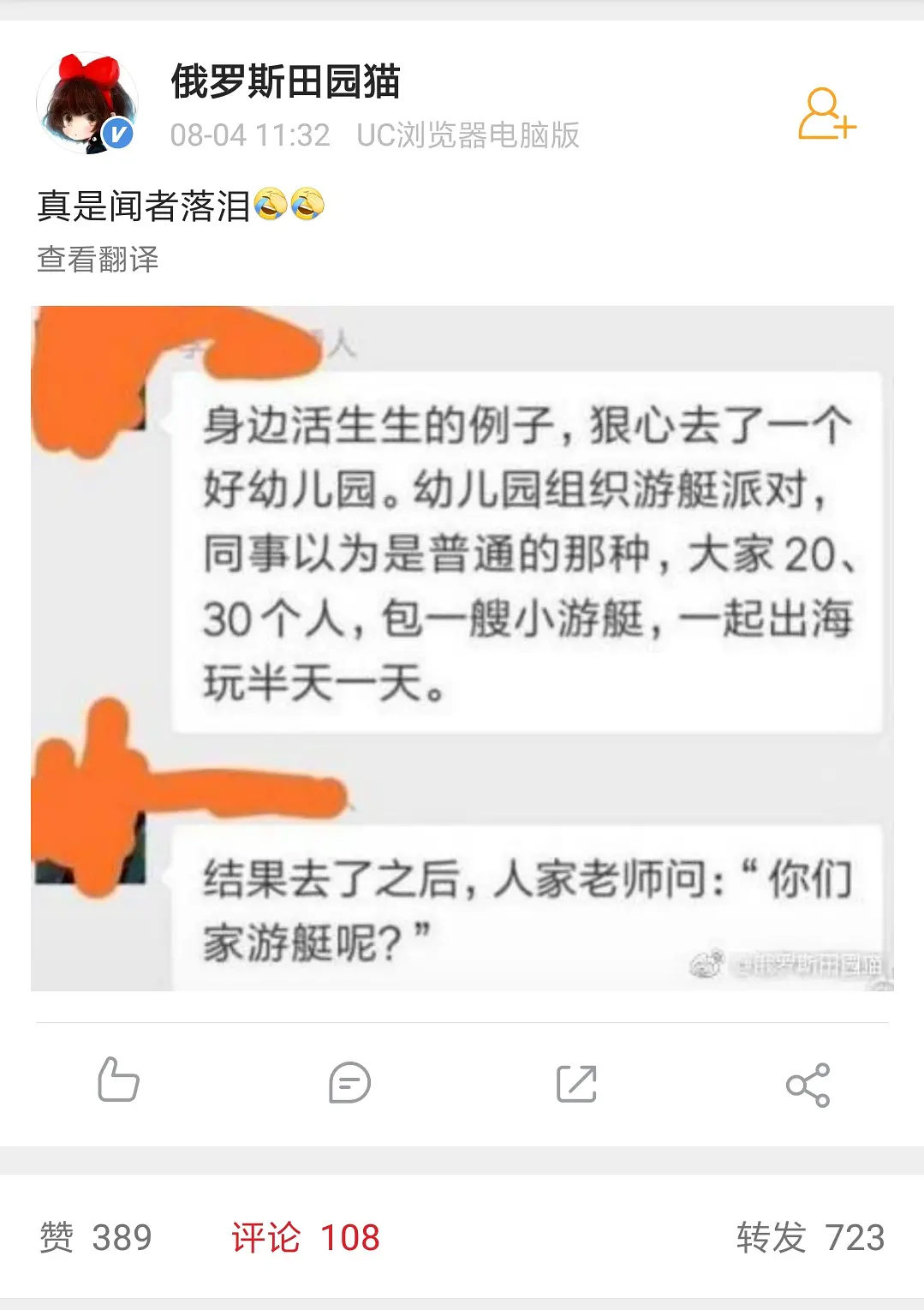Open the username 俄罗斯田园猫
The width and height of the screenshot is (924, 1310).
[x=285, y=82]
